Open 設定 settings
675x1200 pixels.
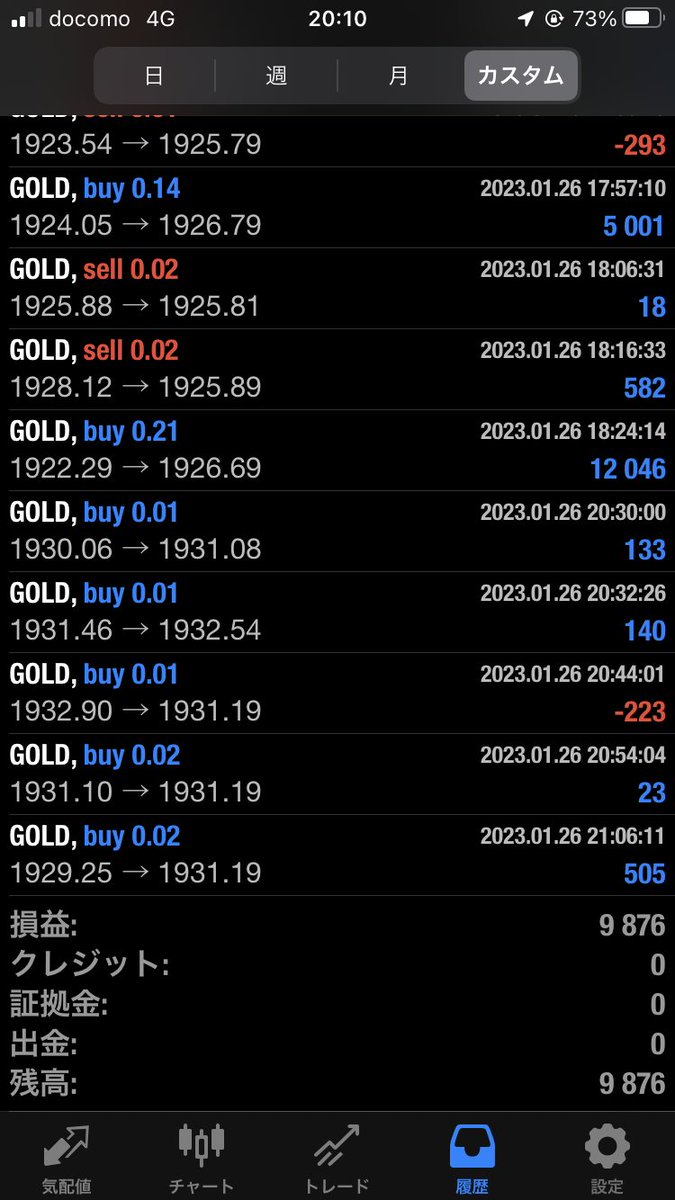(607, 1158)
